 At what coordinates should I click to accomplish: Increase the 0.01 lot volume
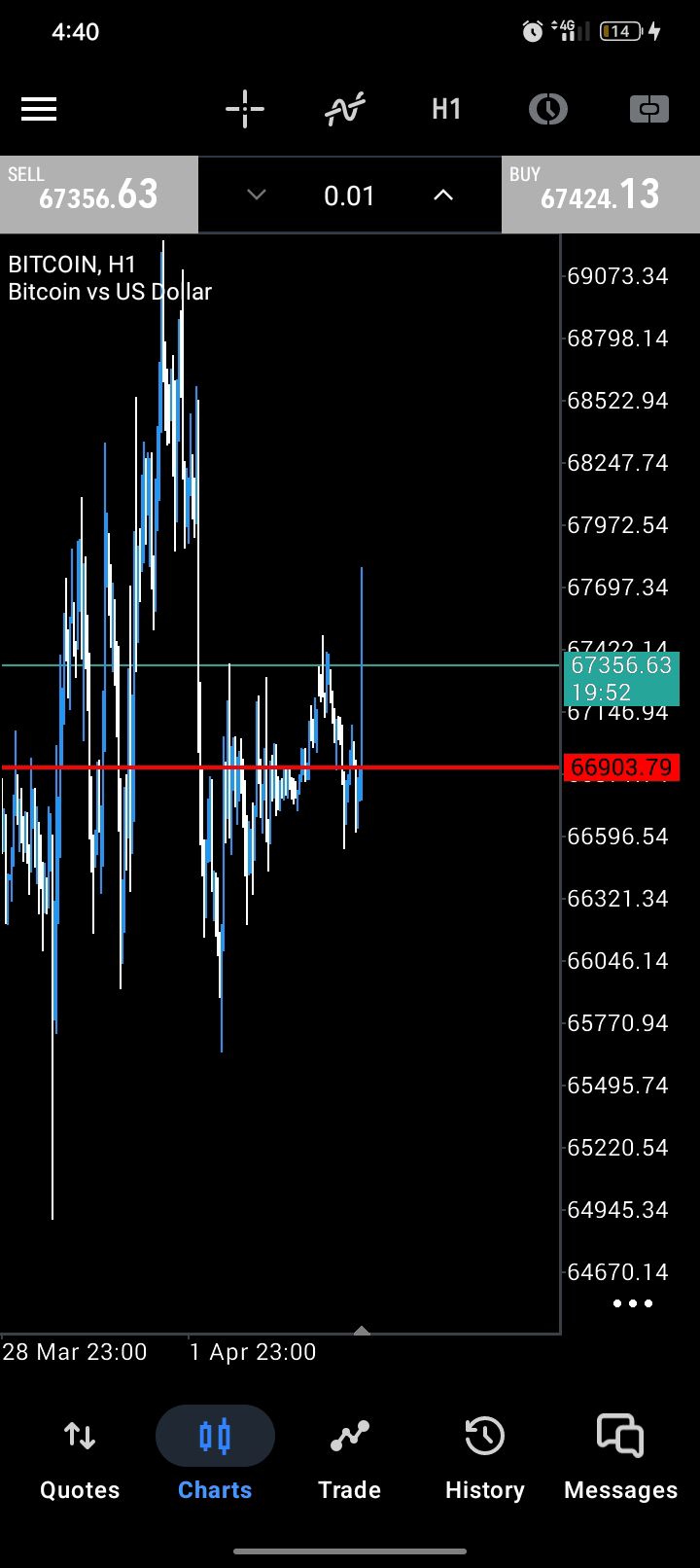pos(443,196)
